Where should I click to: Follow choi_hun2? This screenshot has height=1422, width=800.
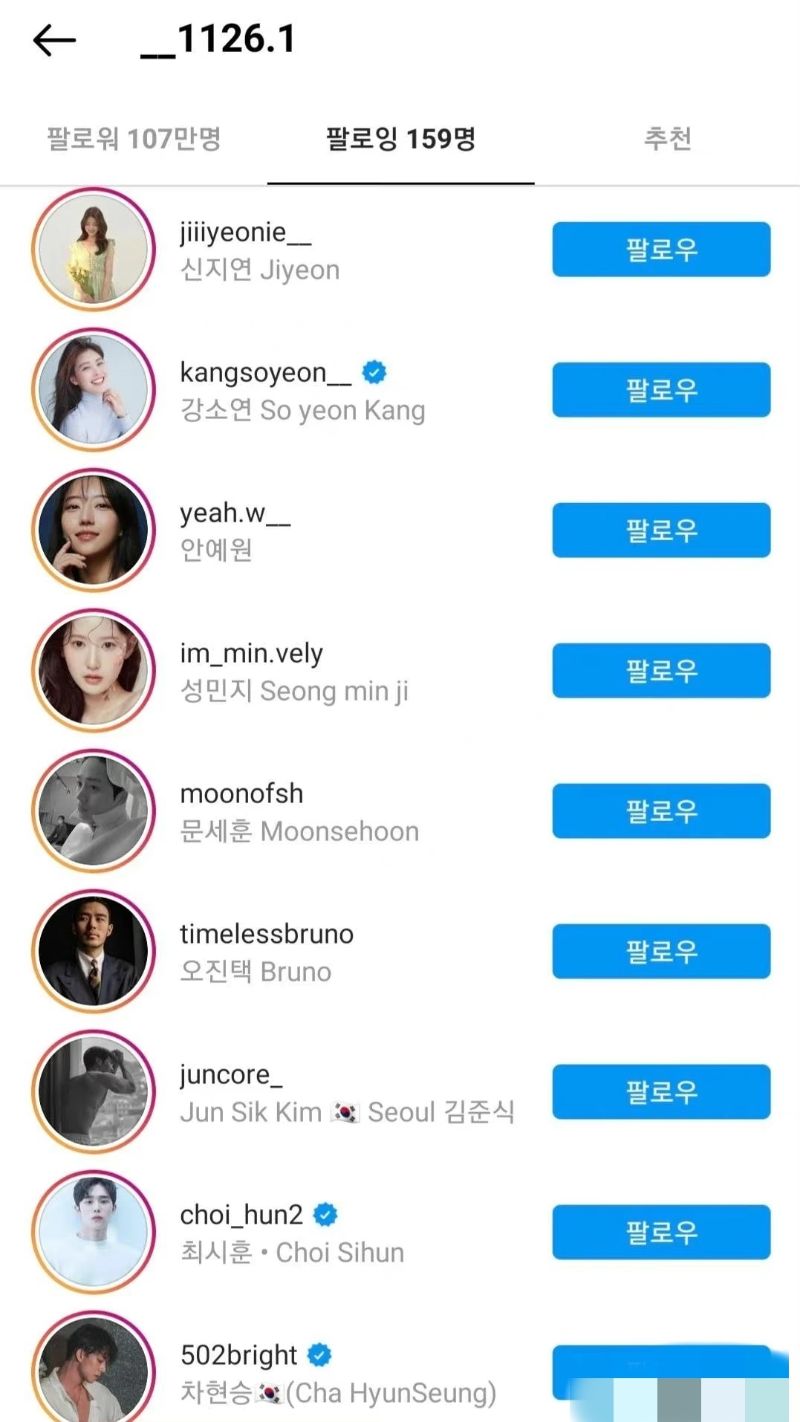pos(661,1232)
